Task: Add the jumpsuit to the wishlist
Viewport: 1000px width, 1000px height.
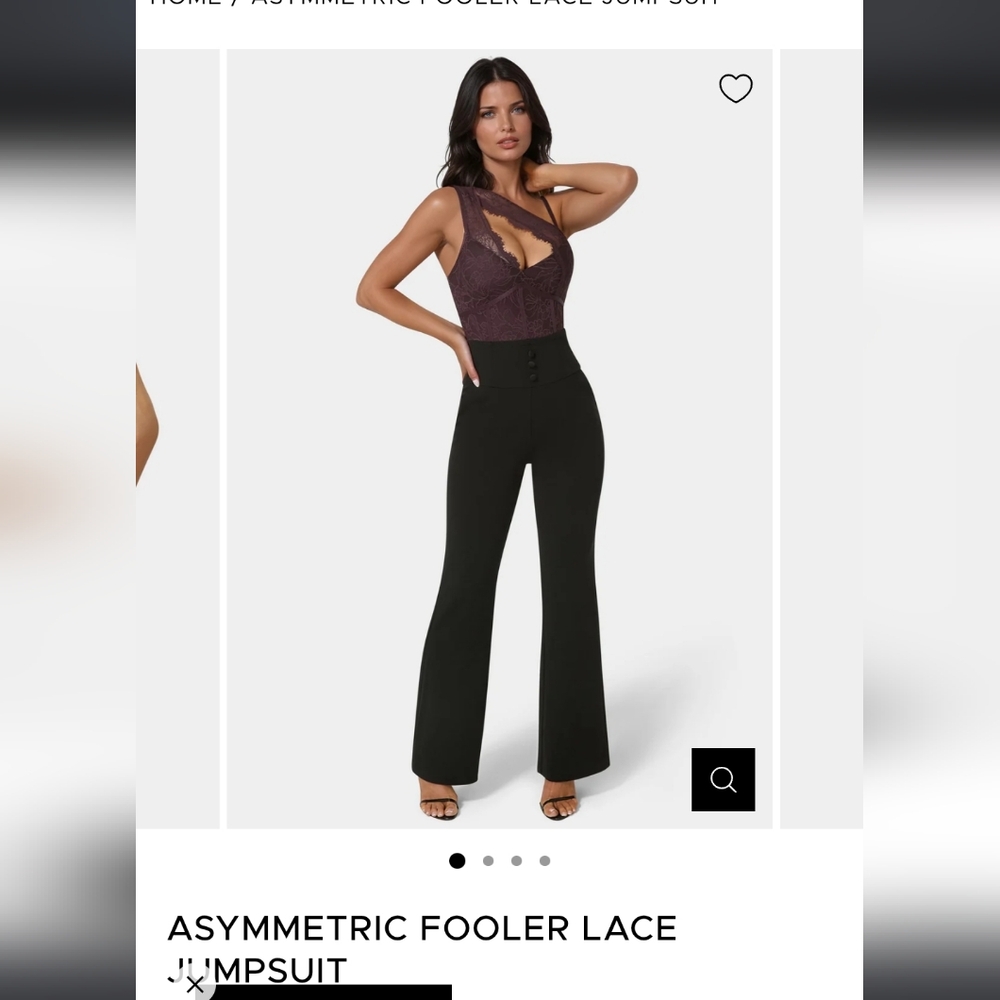Action: coord(735,89)
